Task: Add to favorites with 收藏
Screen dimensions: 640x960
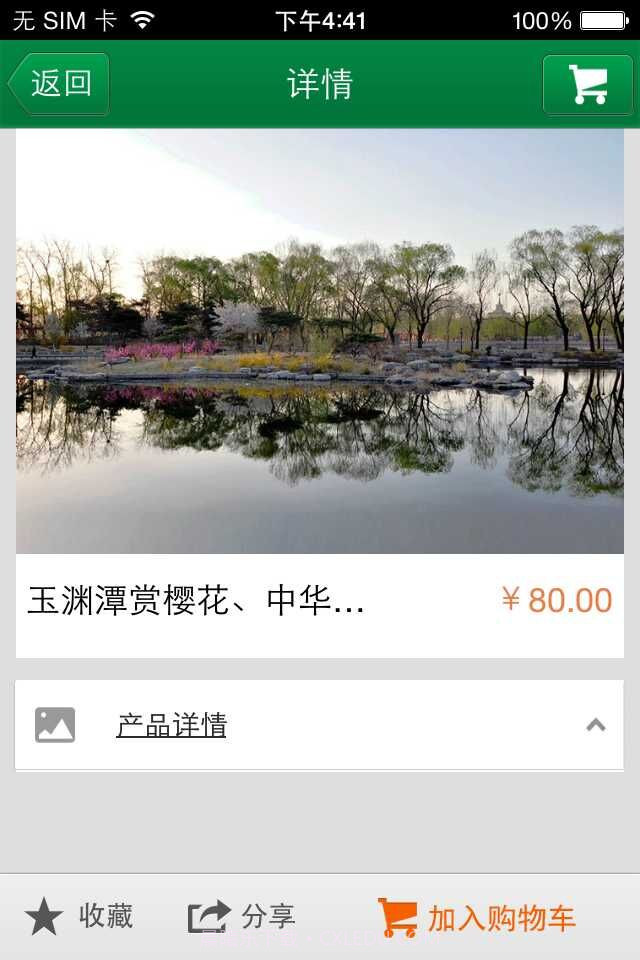Action: pyautogui.click(x=79, y=916)
